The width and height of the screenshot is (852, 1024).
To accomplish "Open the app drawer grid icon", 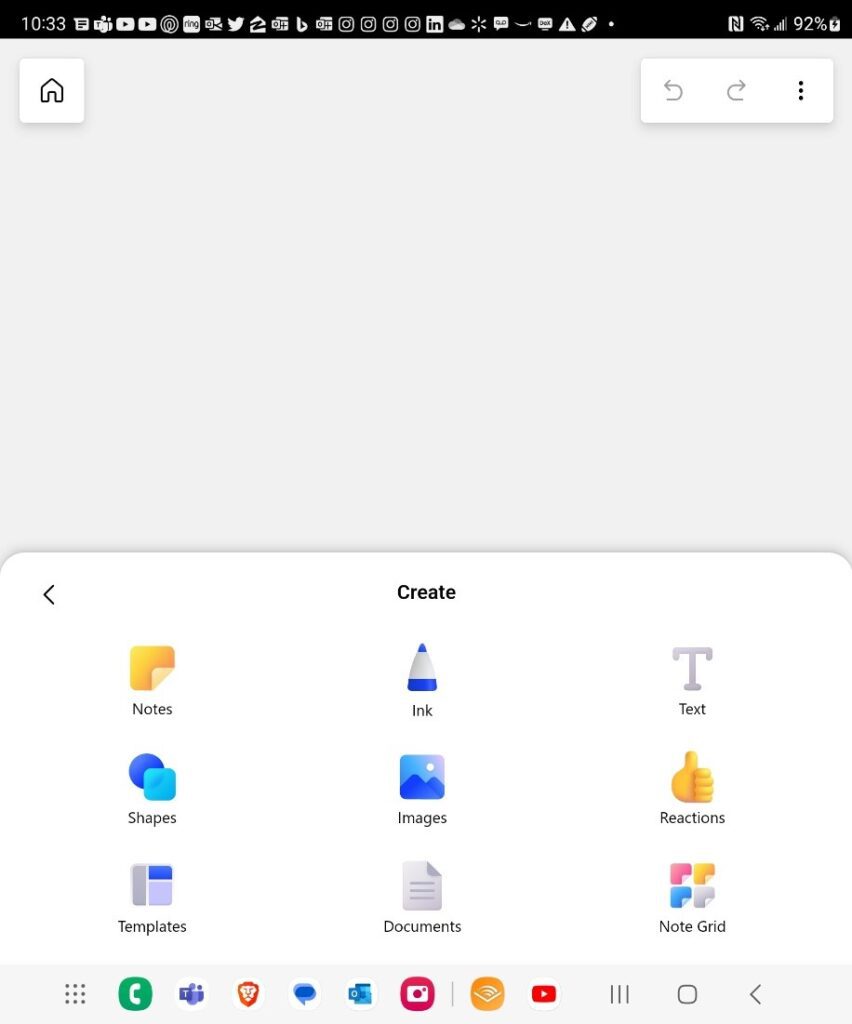I will click(75, 993).
